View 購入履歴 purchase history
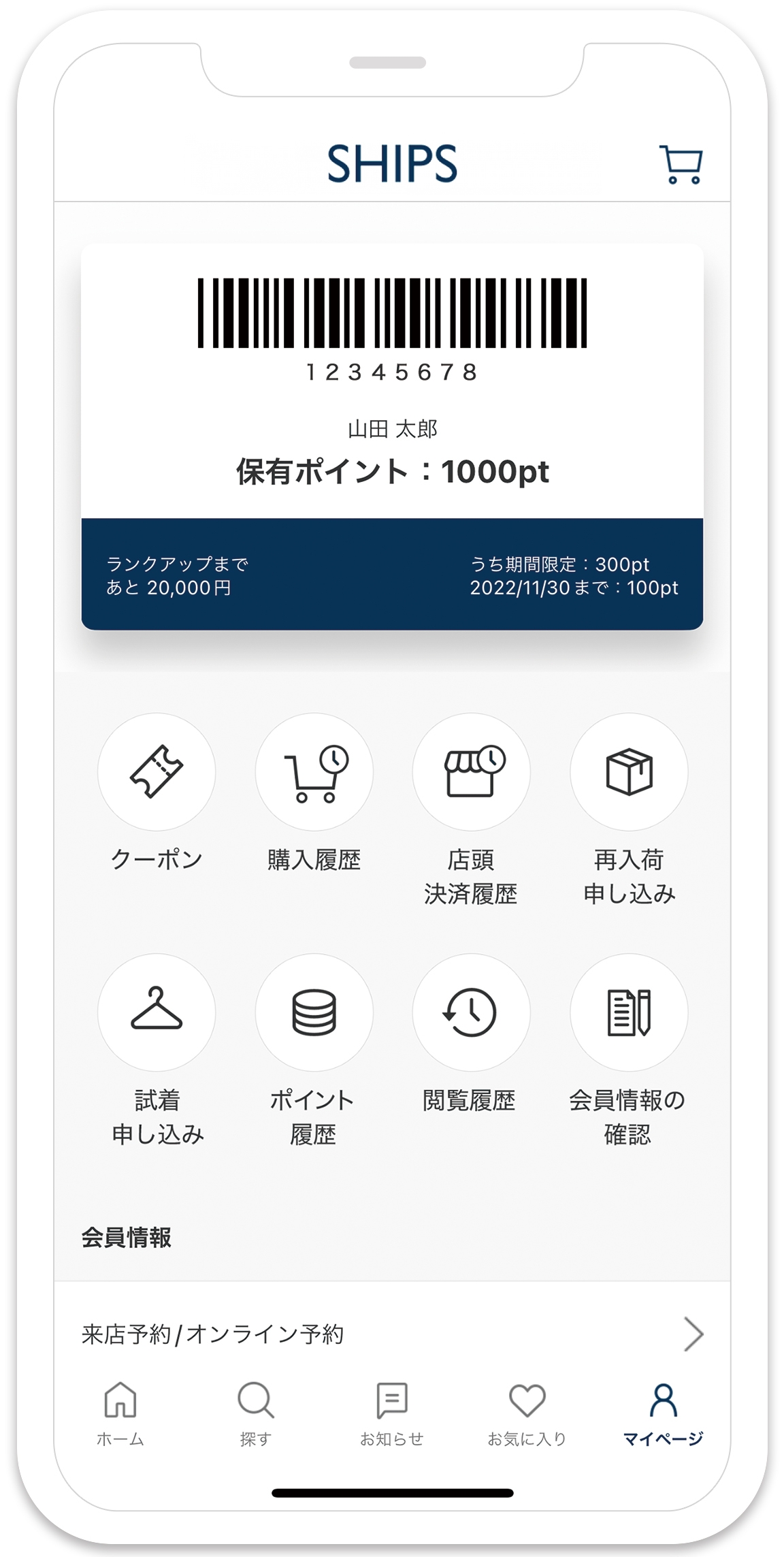Viewport: 784px width, 1557px height. click(x=314, y=772)
